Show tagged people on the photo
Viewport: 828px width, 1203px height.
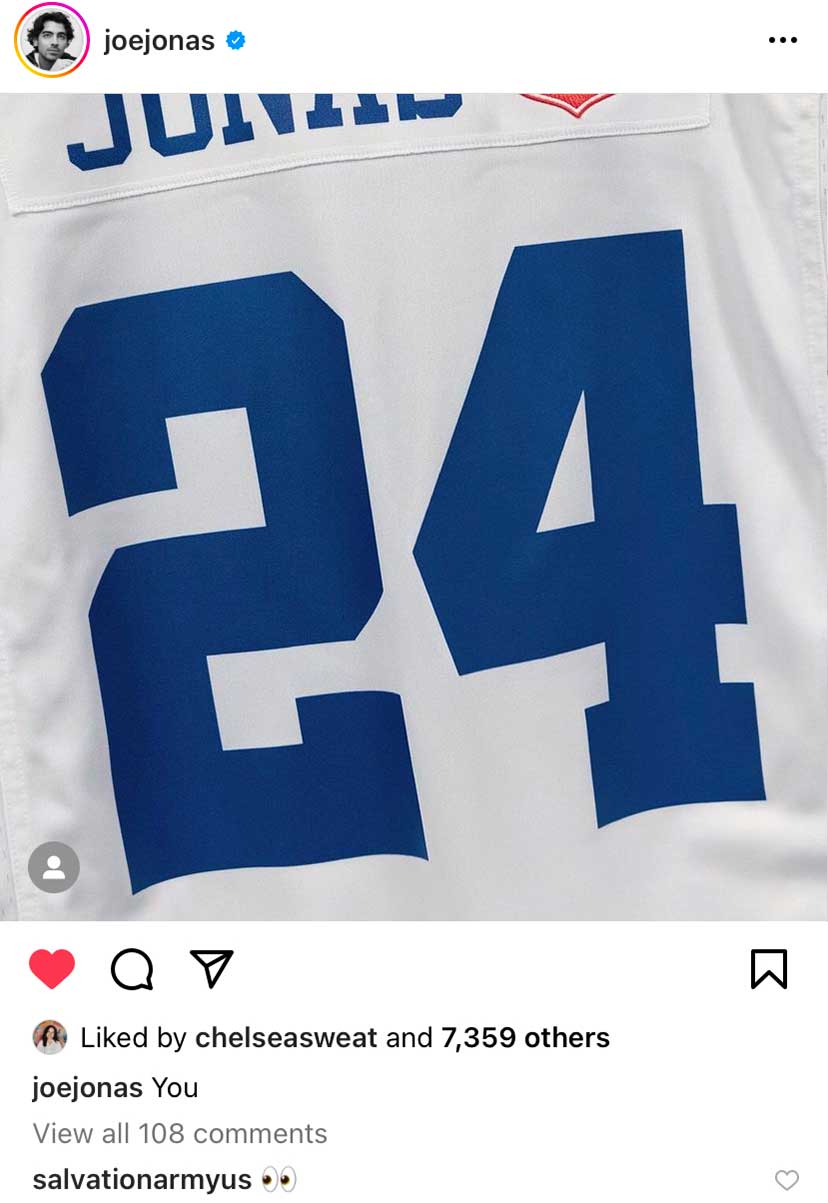[54, 866]
